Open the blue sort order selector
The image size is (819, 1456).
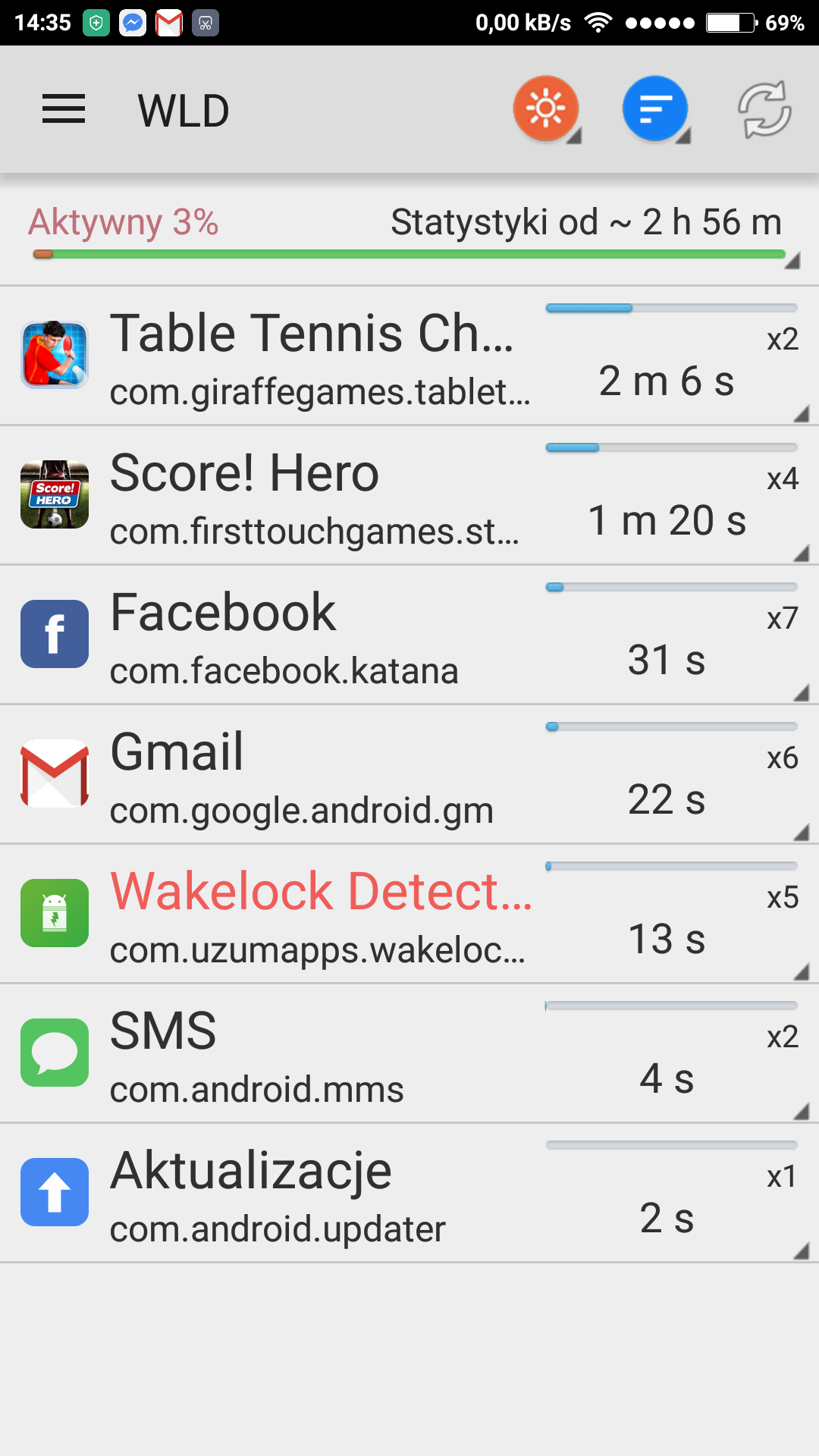click(655, 109)
